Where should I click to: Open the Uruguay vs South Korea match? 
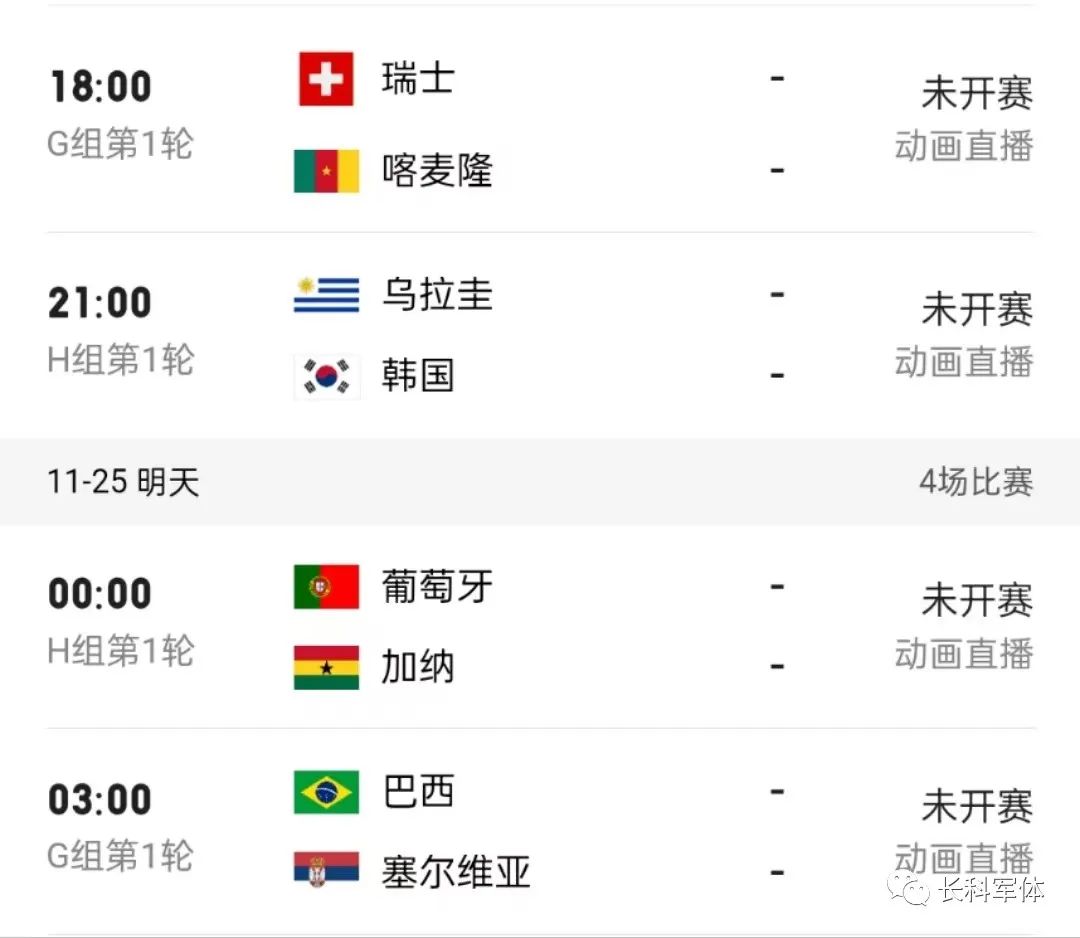tap(540, 335)
